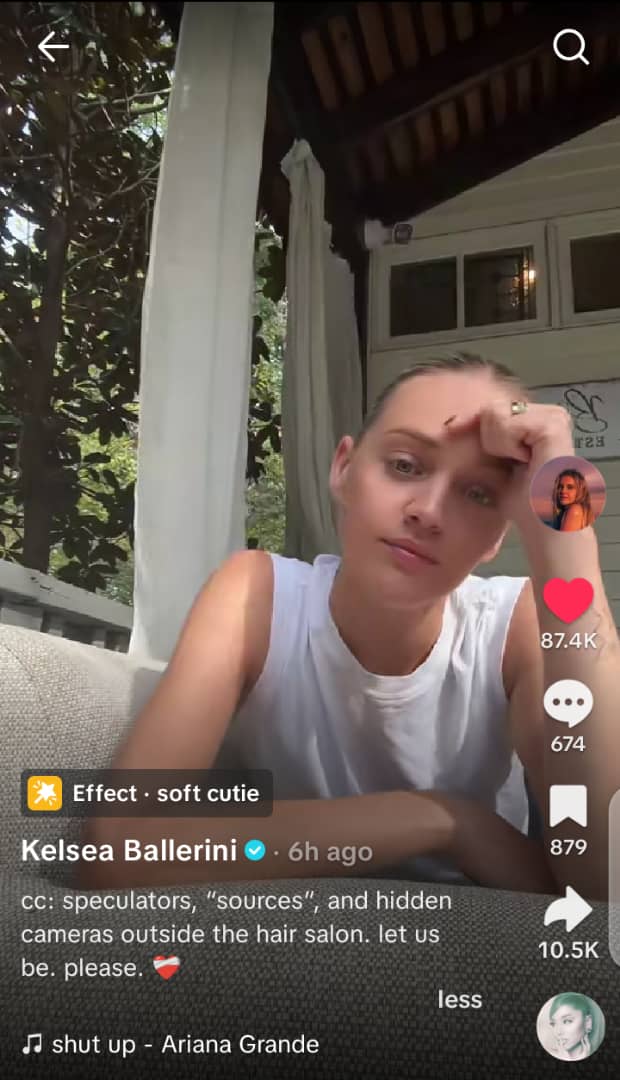Like this video with the heart
Image resolution: width=620 pixels, height=1080 pixels.
[568, 601]
